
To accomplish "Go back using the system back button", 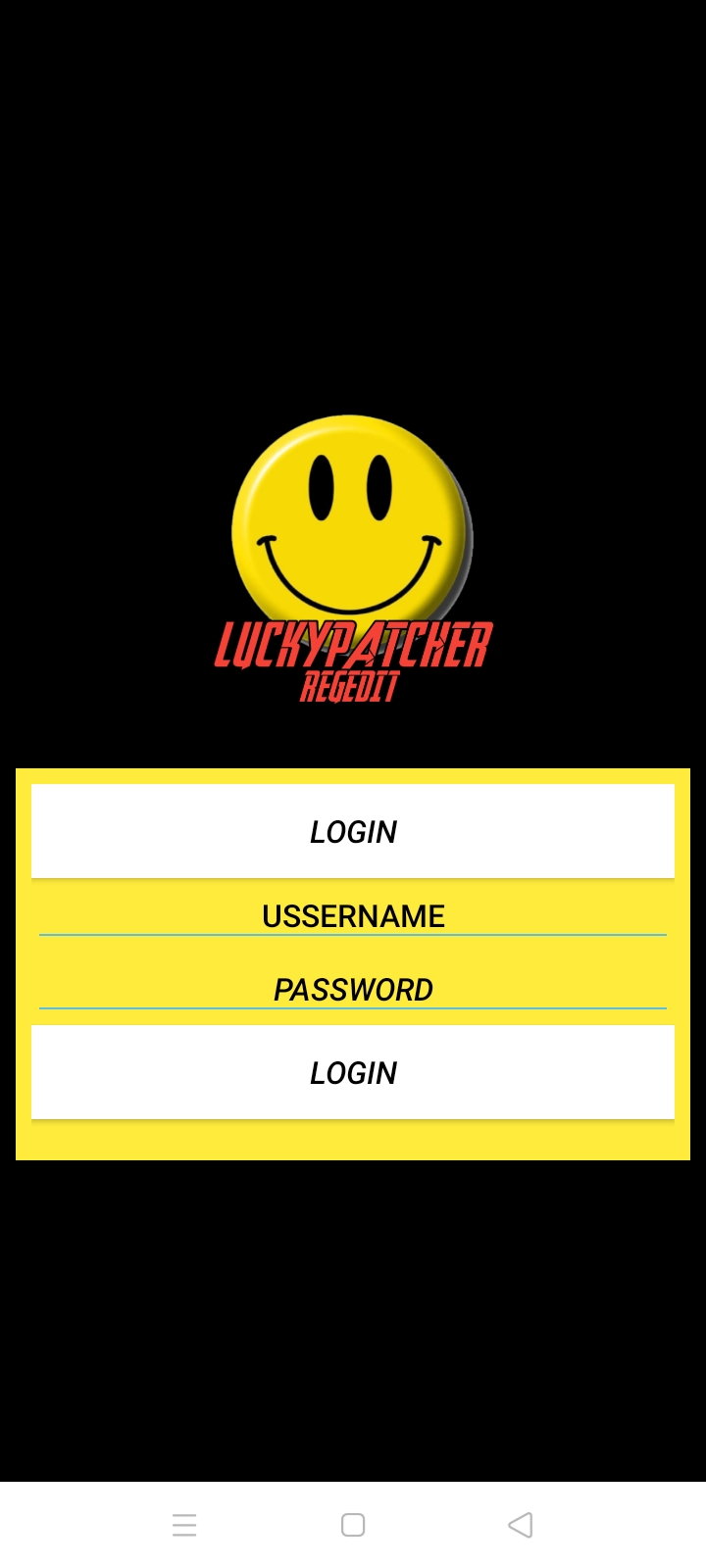I will (x=521, y=1525).
